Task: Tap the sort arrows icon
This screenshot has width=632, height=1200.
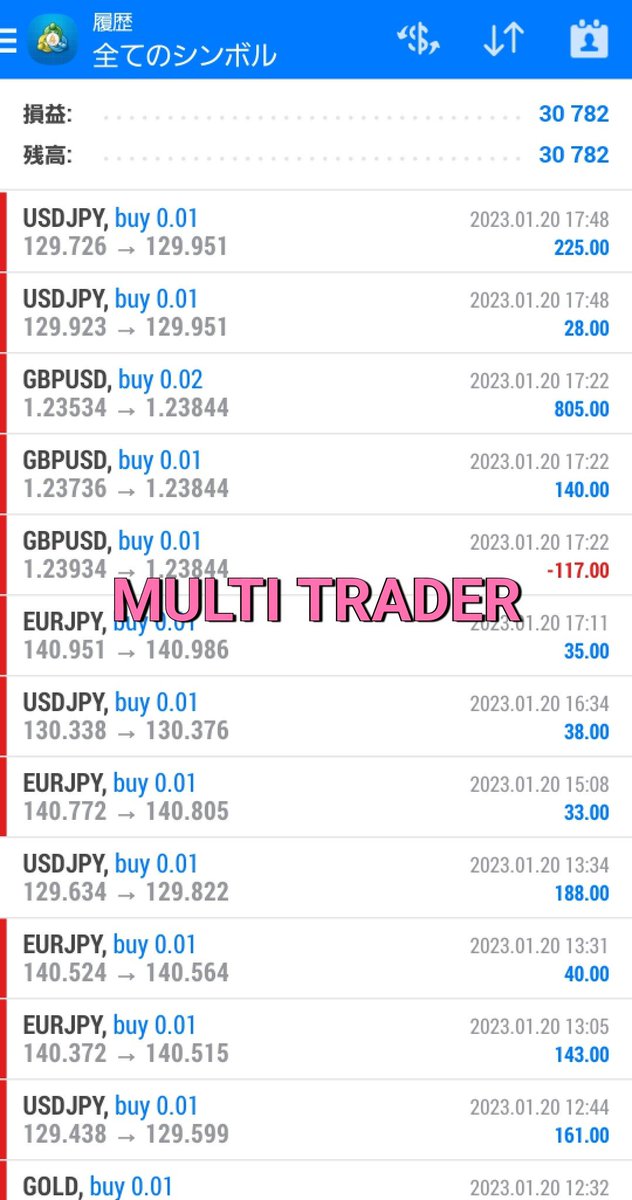Action: (x=503, y=39)
